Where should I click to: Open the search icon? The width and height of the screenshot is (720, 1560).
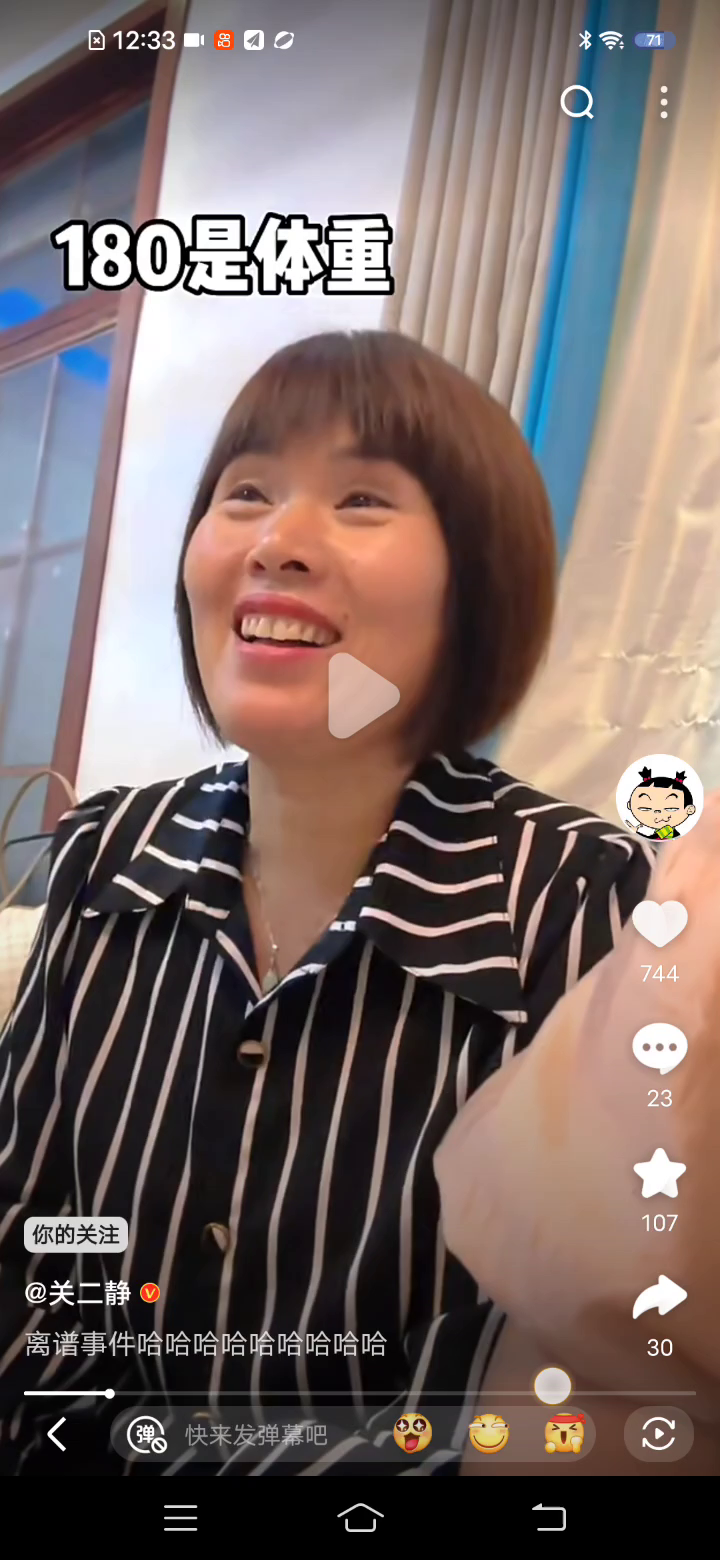tap(577, 102)
